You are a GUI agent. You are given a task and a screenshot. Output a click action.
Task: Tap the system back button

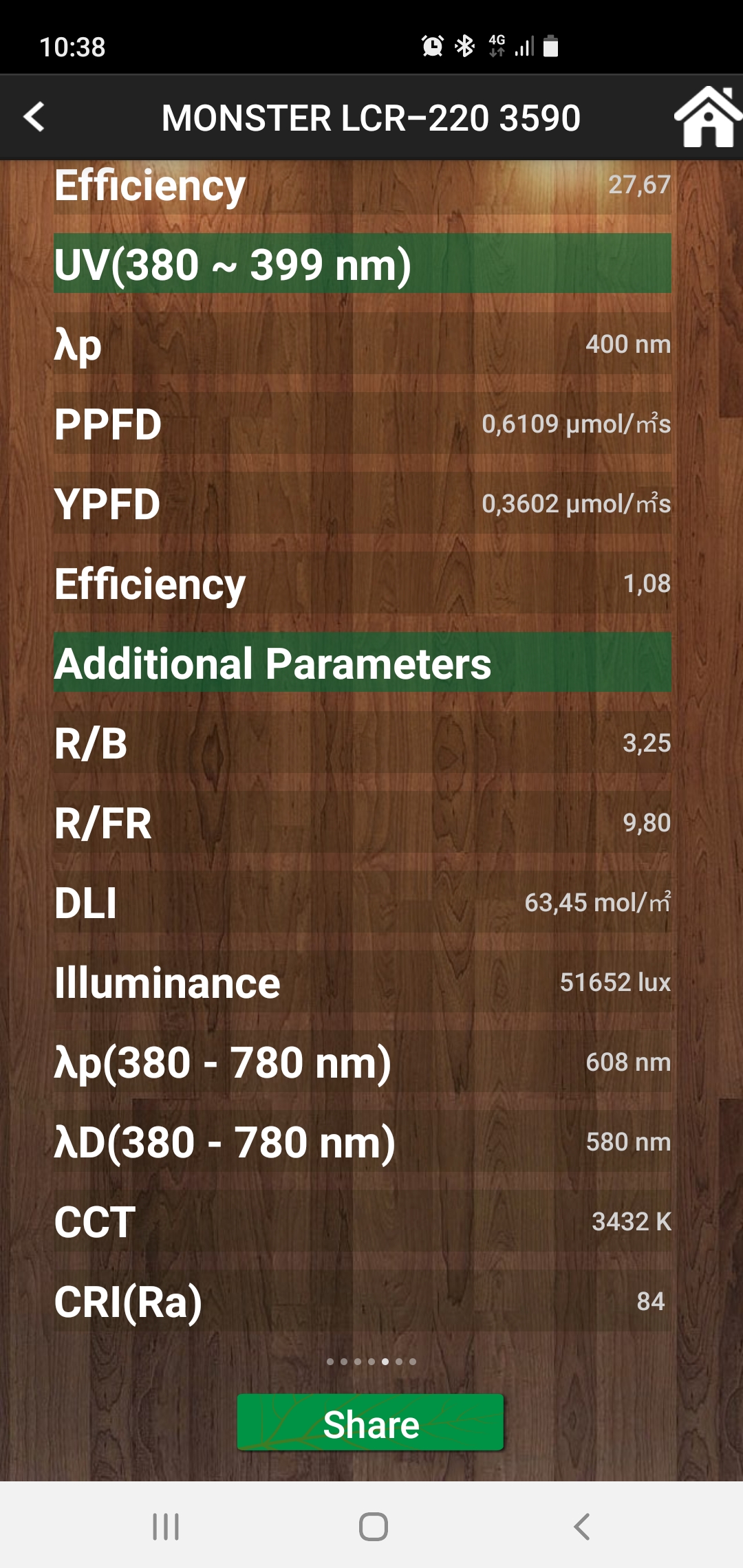[581, 1527]
